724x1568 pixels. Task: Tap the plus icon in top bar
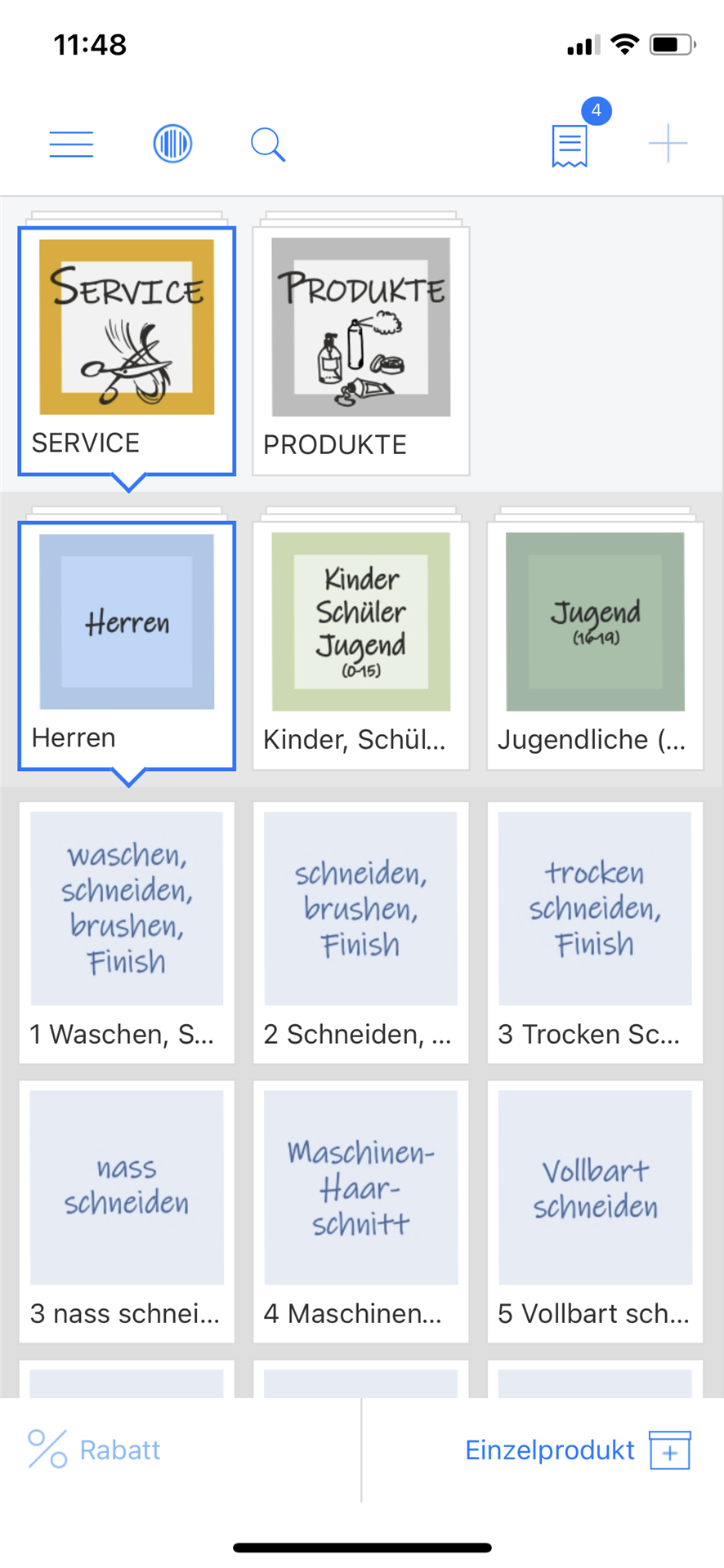[x=668, y=144]
